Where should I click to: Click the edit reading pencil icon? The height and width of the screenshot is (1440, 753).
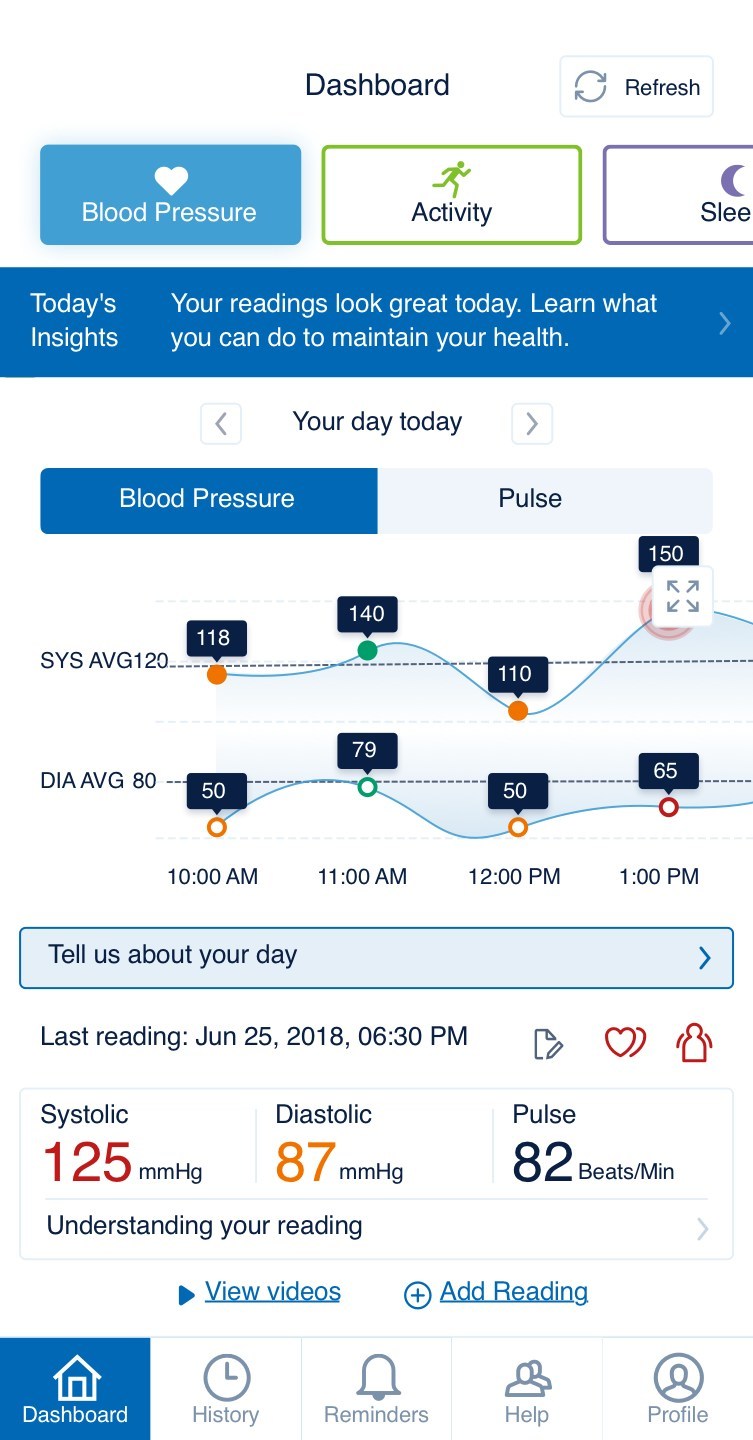click(548, 1043)
